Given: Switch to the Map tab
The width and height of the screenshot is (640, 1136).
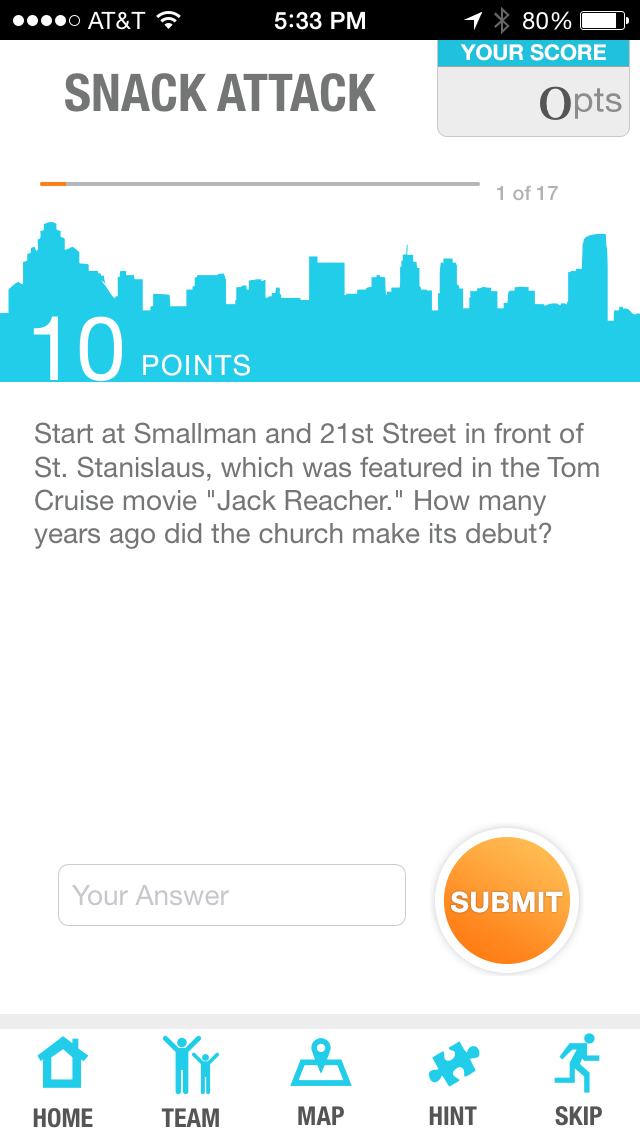Looking at the screenshot, I should click(321, 1082).
